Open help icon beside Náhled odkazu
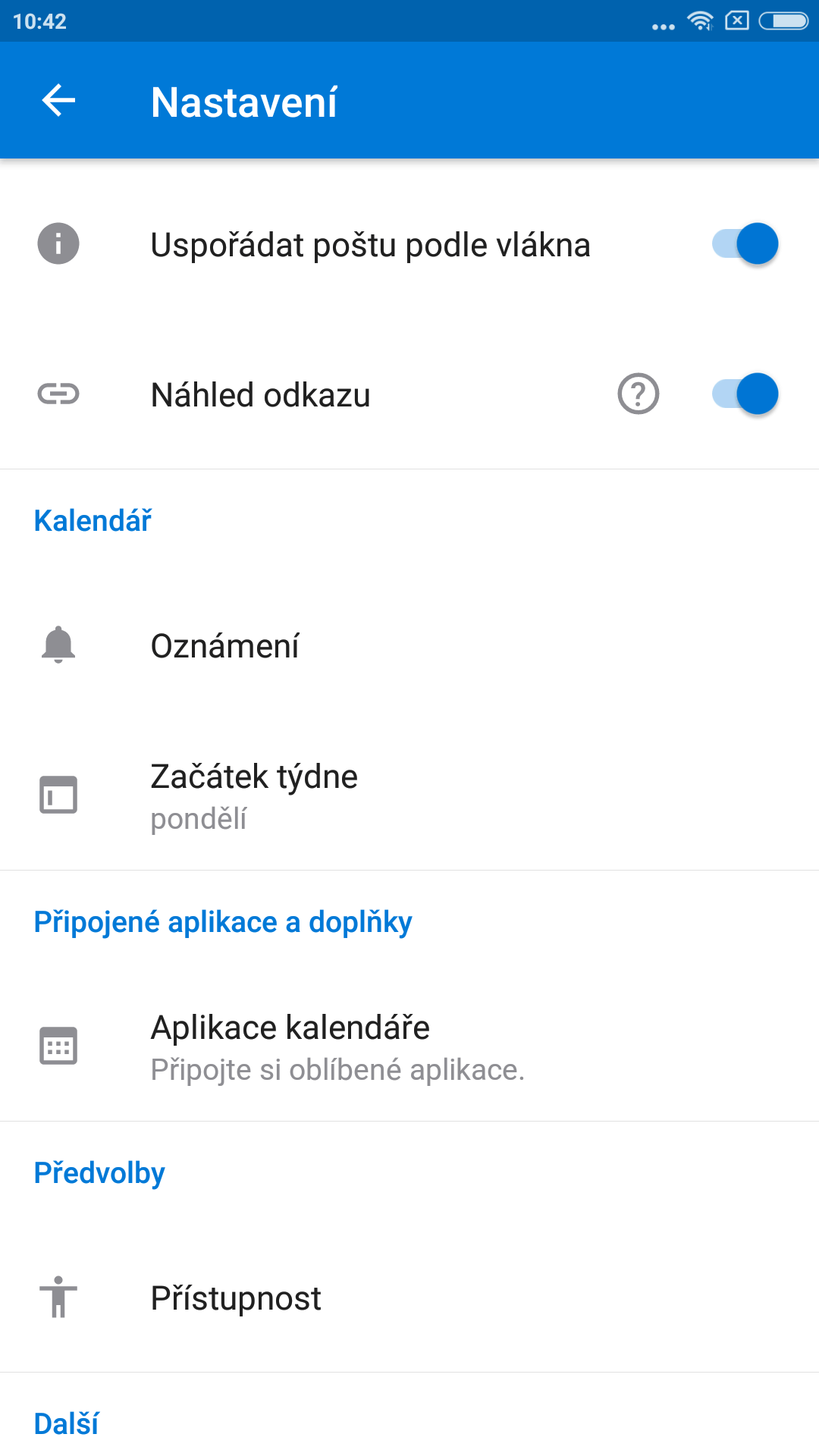The height and width of the screenshot is (1456, 819). tap(639, 394)
